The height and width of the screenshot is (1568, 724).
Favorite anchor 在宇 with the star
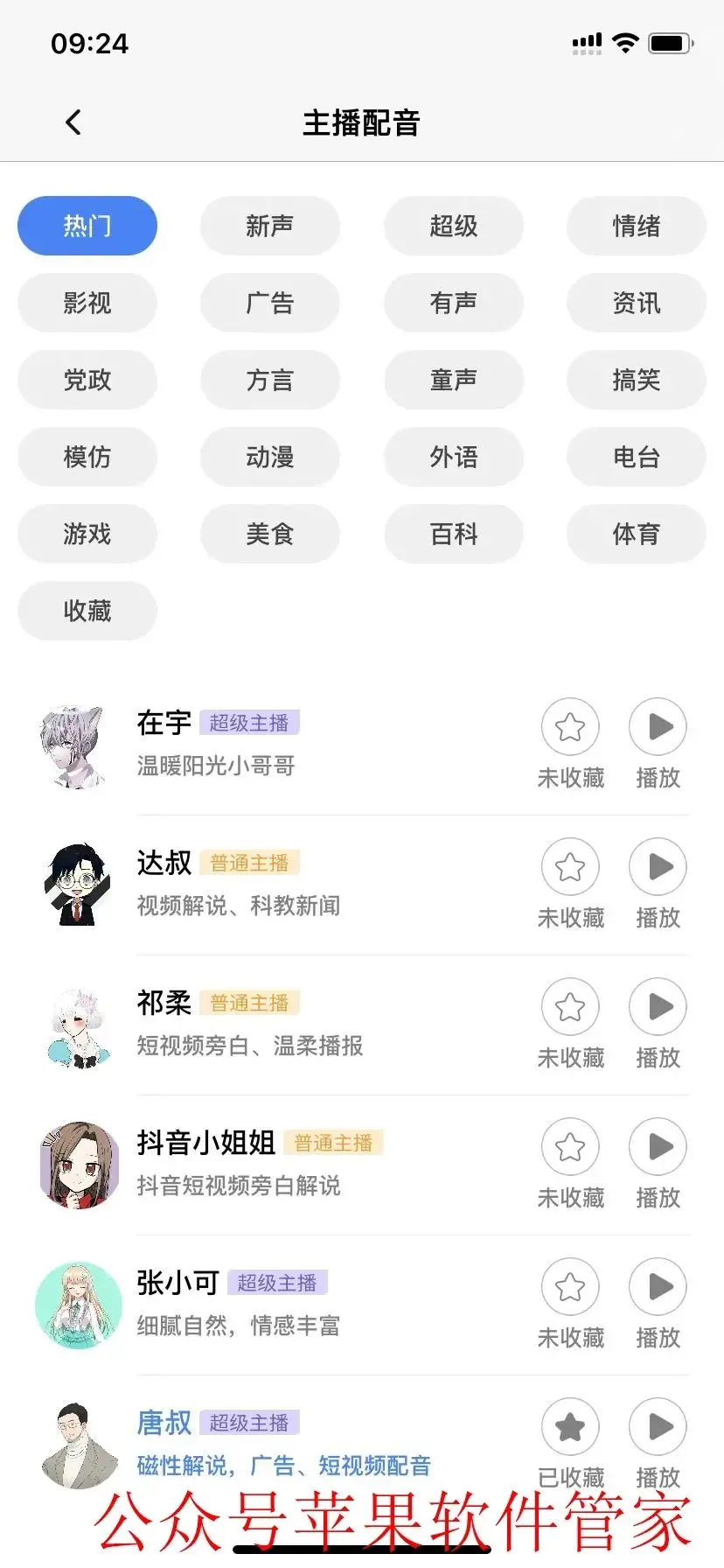pos(570,726)
